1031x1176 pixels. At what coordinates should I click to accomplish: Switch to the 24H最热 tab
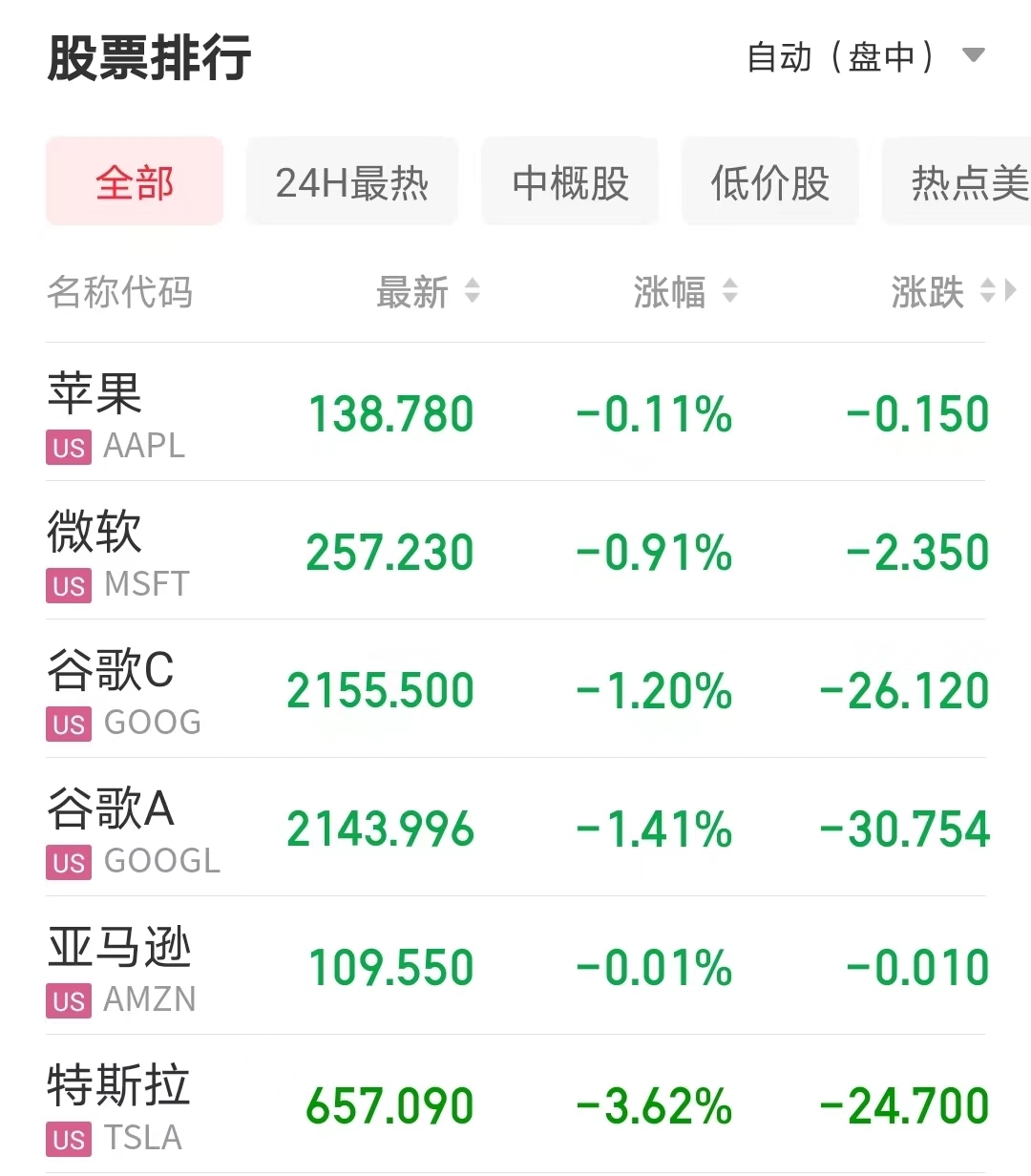pos(352,182)
